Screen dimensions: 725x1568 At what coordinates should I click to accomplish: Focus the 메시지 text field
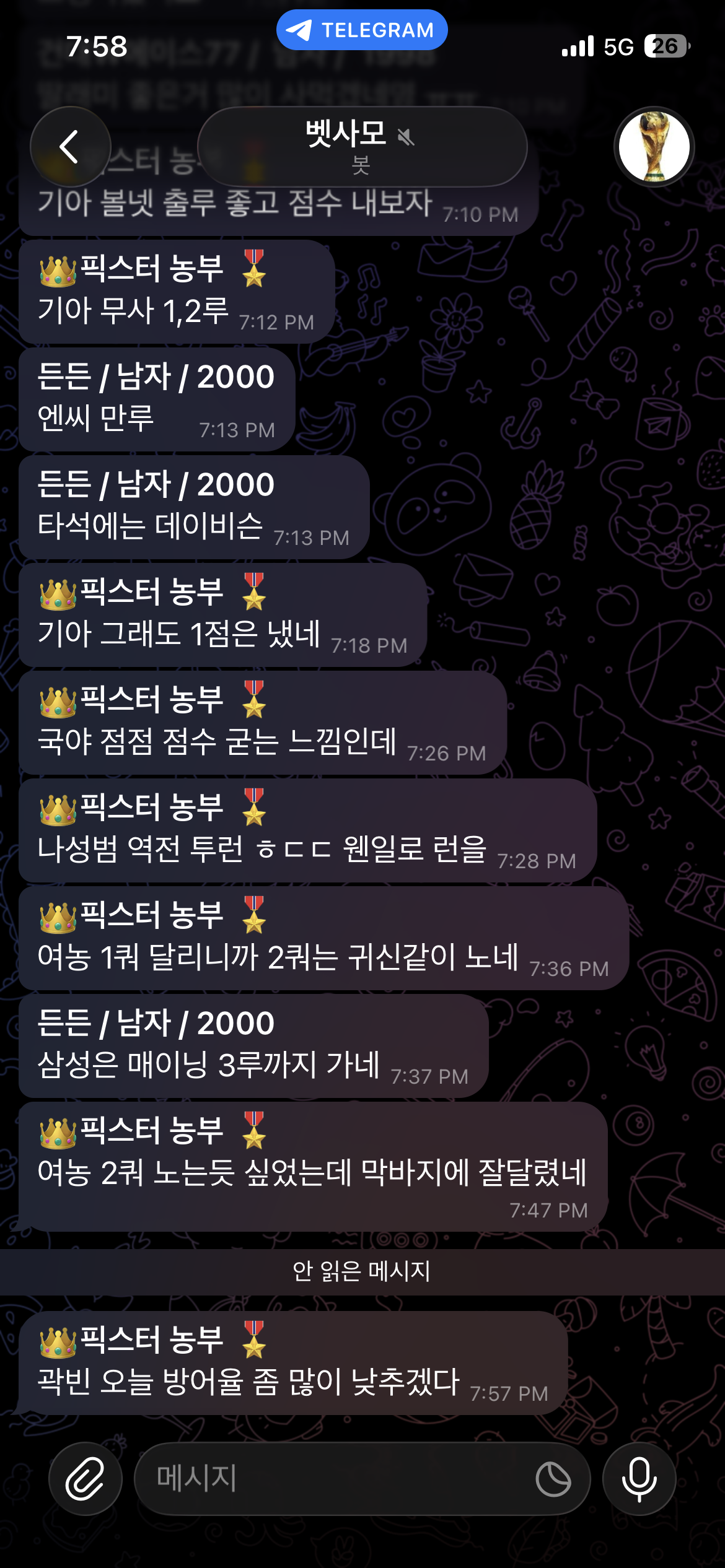[x=335, y=1479]
